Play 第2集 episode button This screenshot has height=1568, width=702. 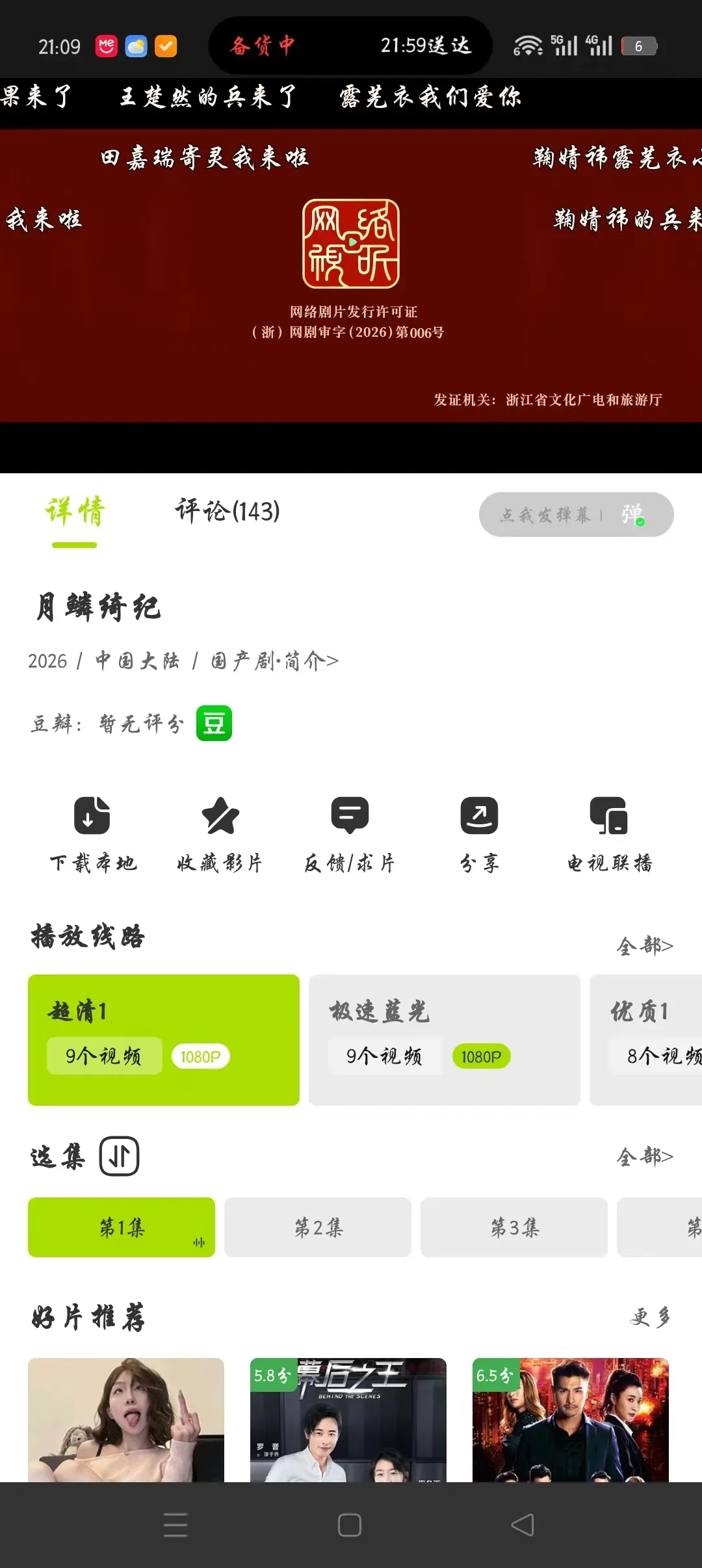317,1227
